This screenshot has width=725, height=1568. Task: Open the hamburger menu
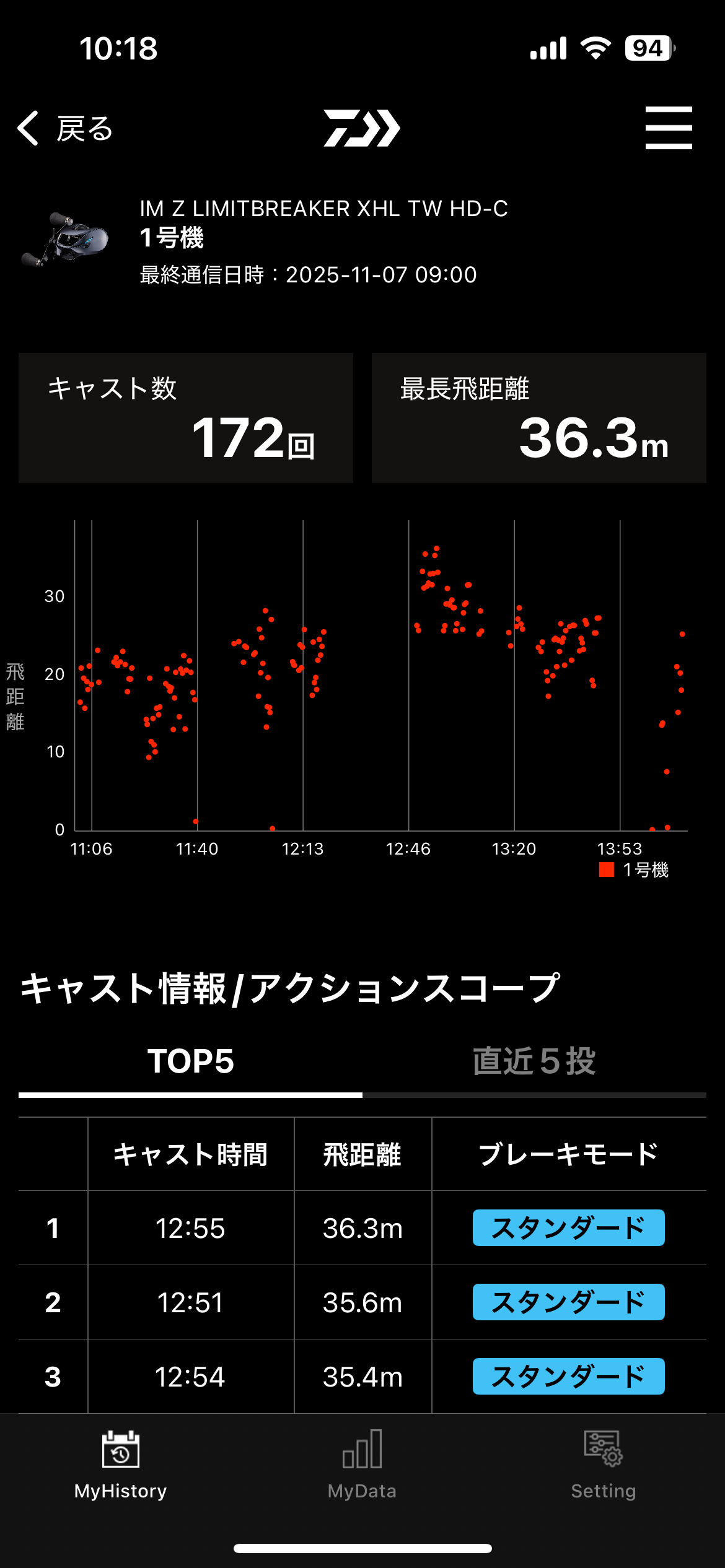tap(668, 128)
